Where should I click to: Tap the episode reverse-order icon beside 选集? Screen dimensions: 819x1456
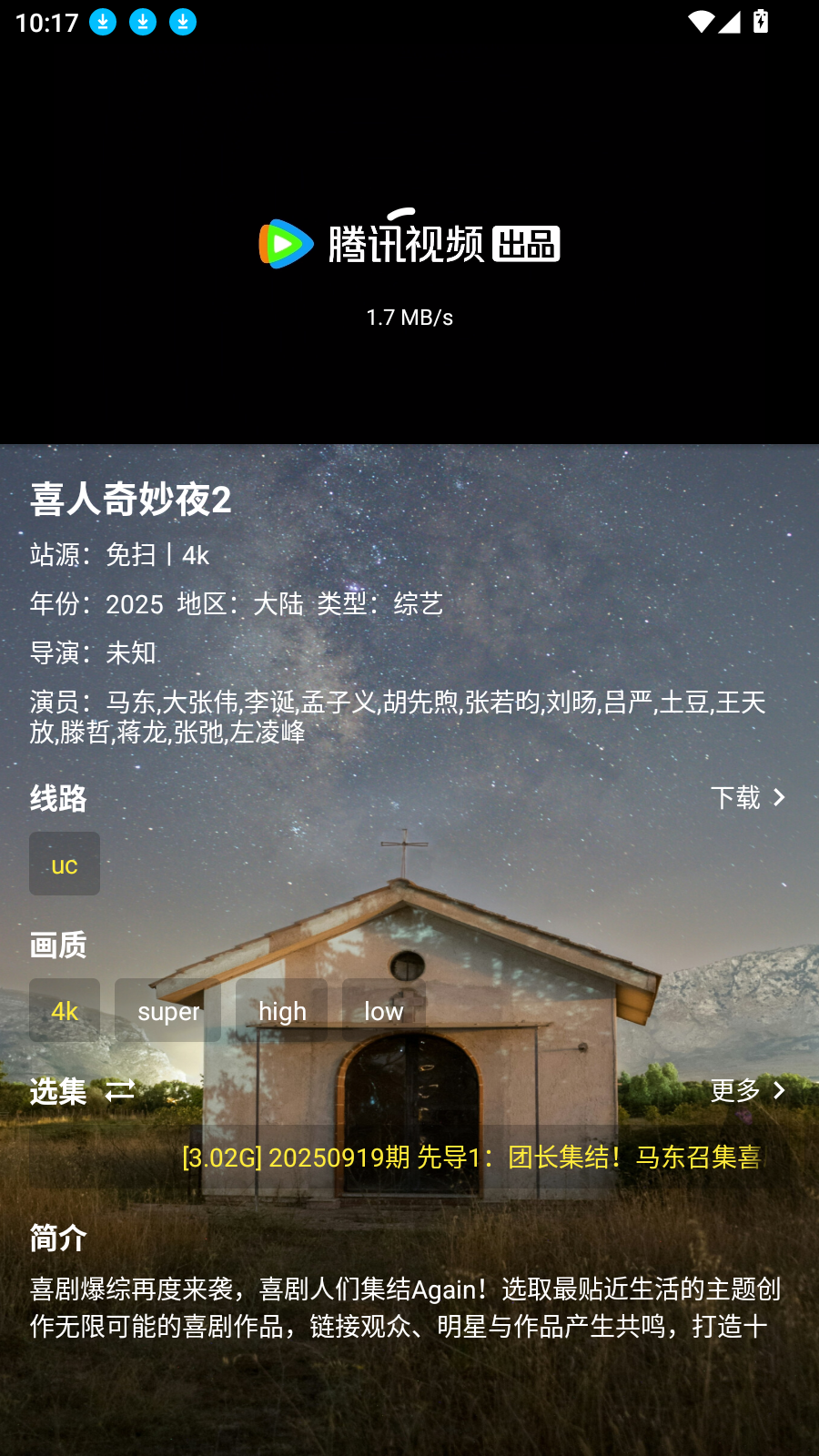click(x=119, y=1090)
